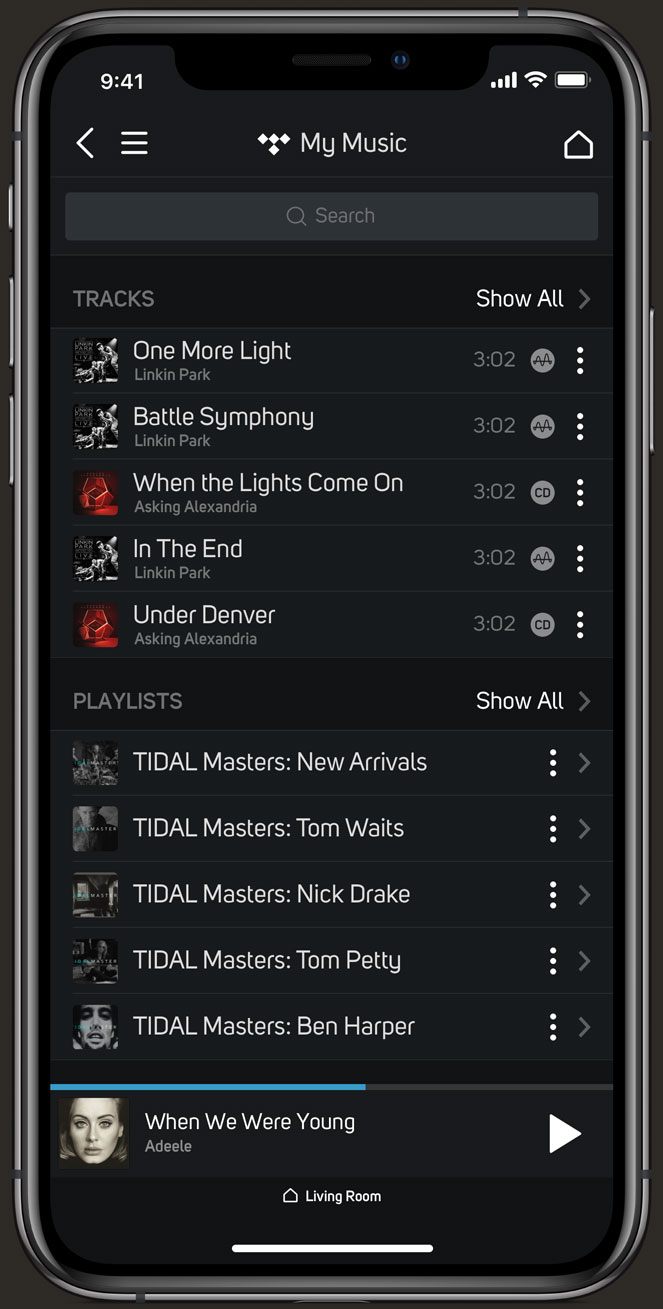Open the now playing album cover
The image size is (663, 1309).
93,1133
